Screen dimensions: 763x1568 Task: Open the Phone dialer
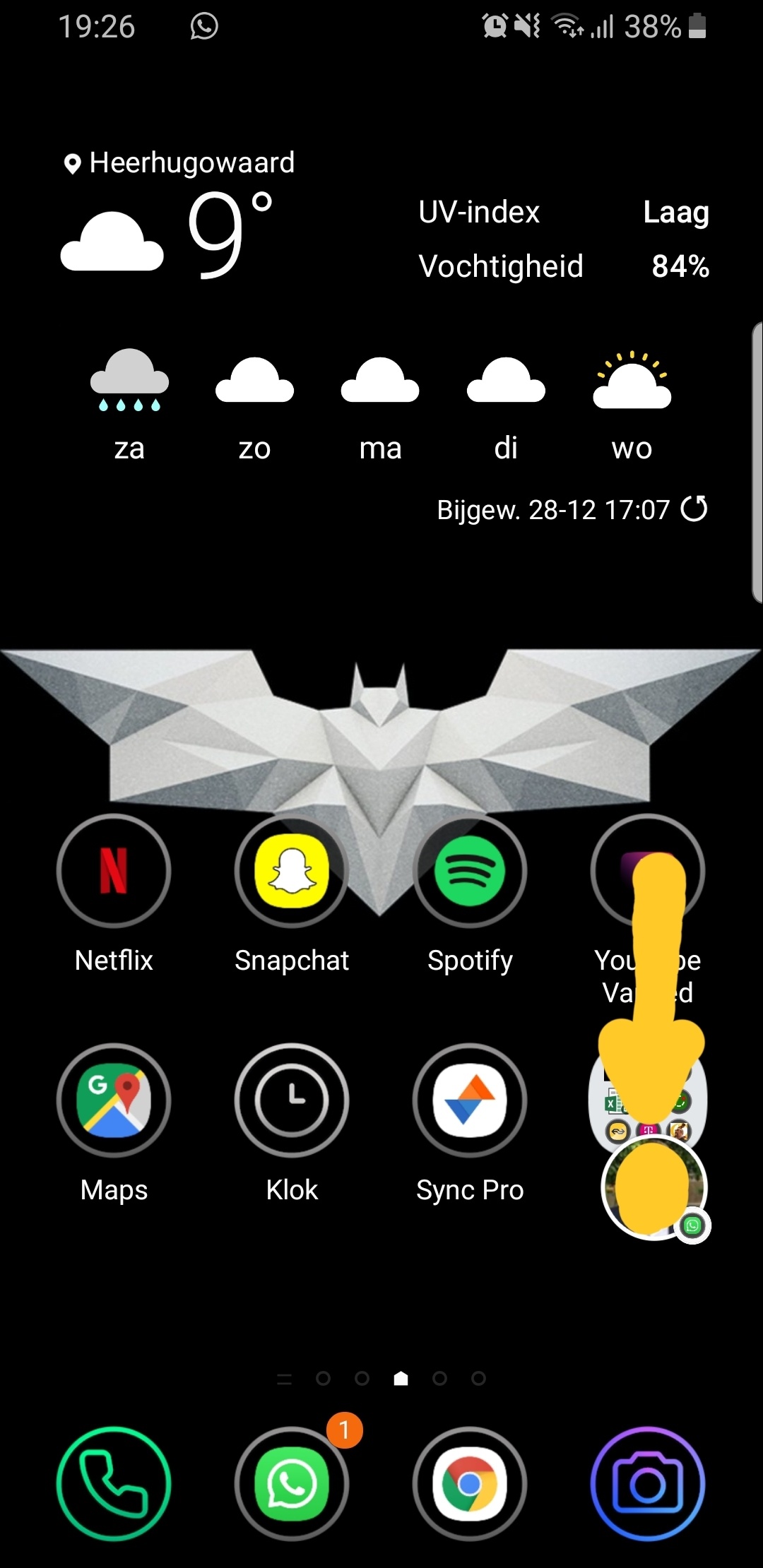pyautogui.click(x=114, y=1483)
